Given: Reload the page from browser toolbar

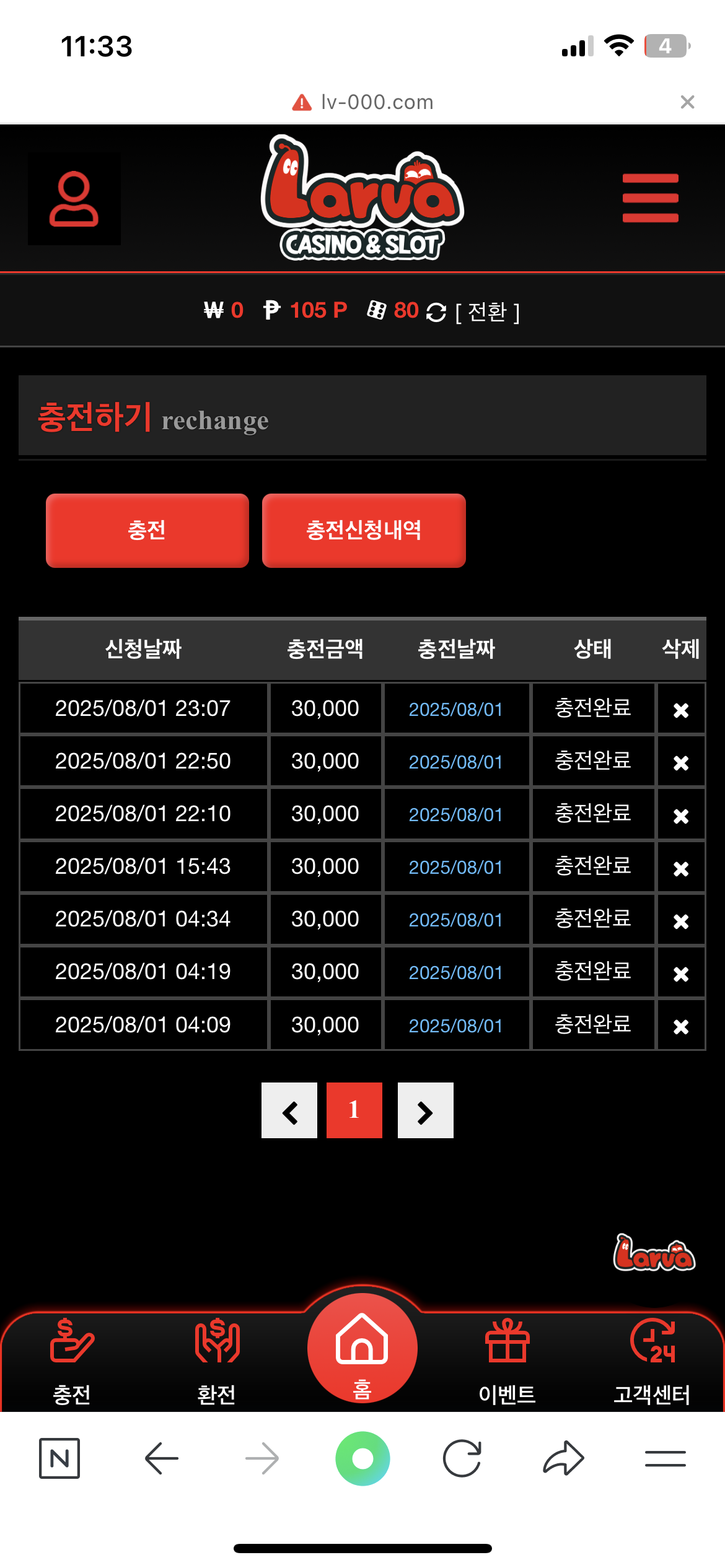Looking at the screenshot, I should (x=462, y=1458).
